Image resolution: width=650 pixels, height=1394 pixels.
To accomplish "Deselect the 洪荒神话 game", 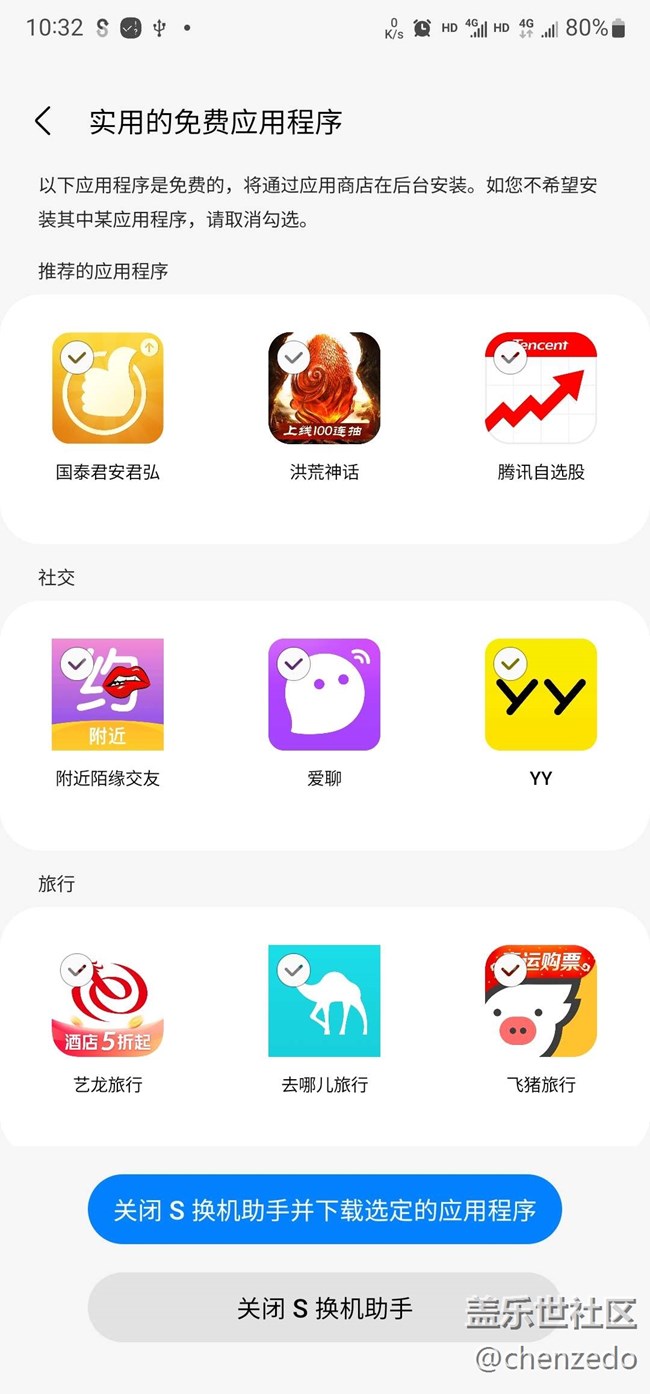I will tap(293, 357).
